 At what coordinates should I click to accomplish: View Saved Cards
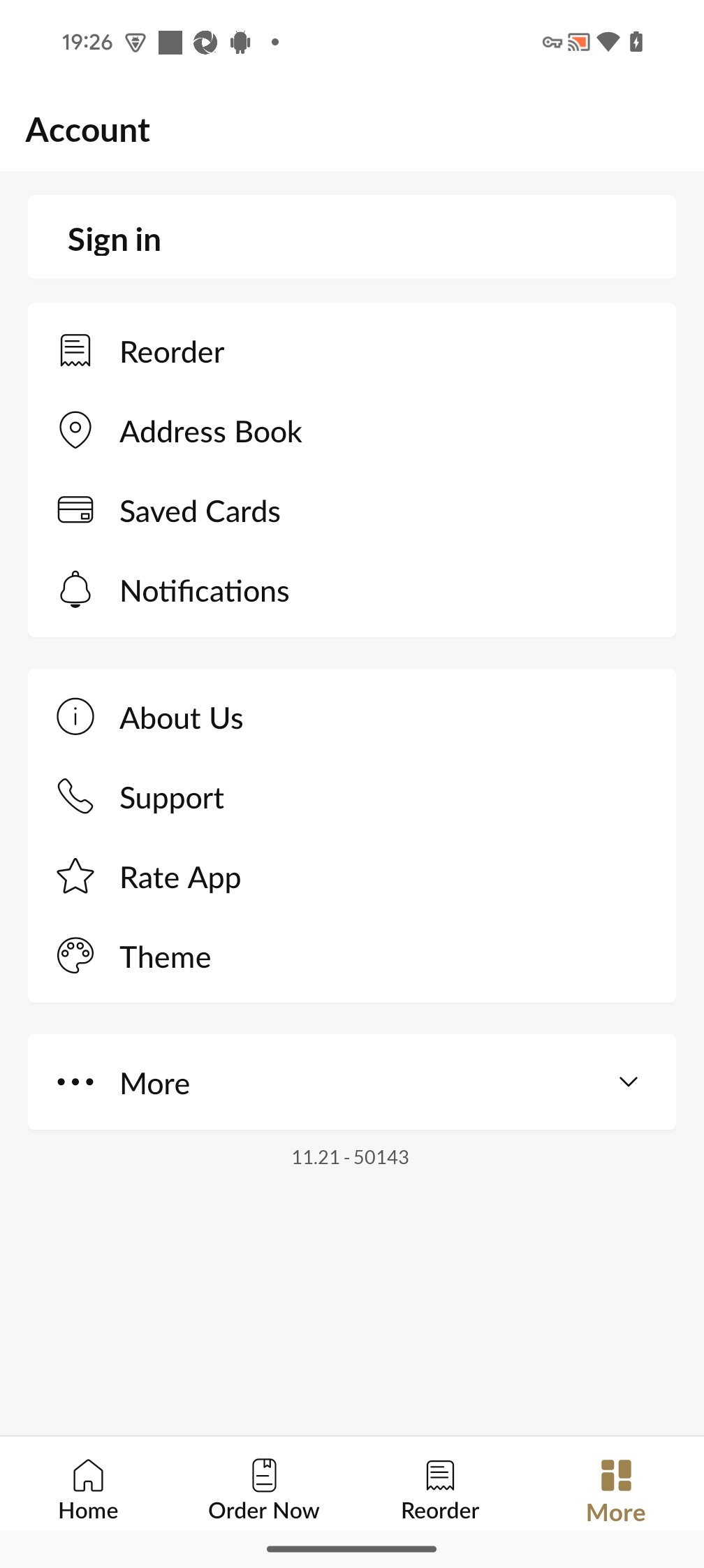pos(352,511)
